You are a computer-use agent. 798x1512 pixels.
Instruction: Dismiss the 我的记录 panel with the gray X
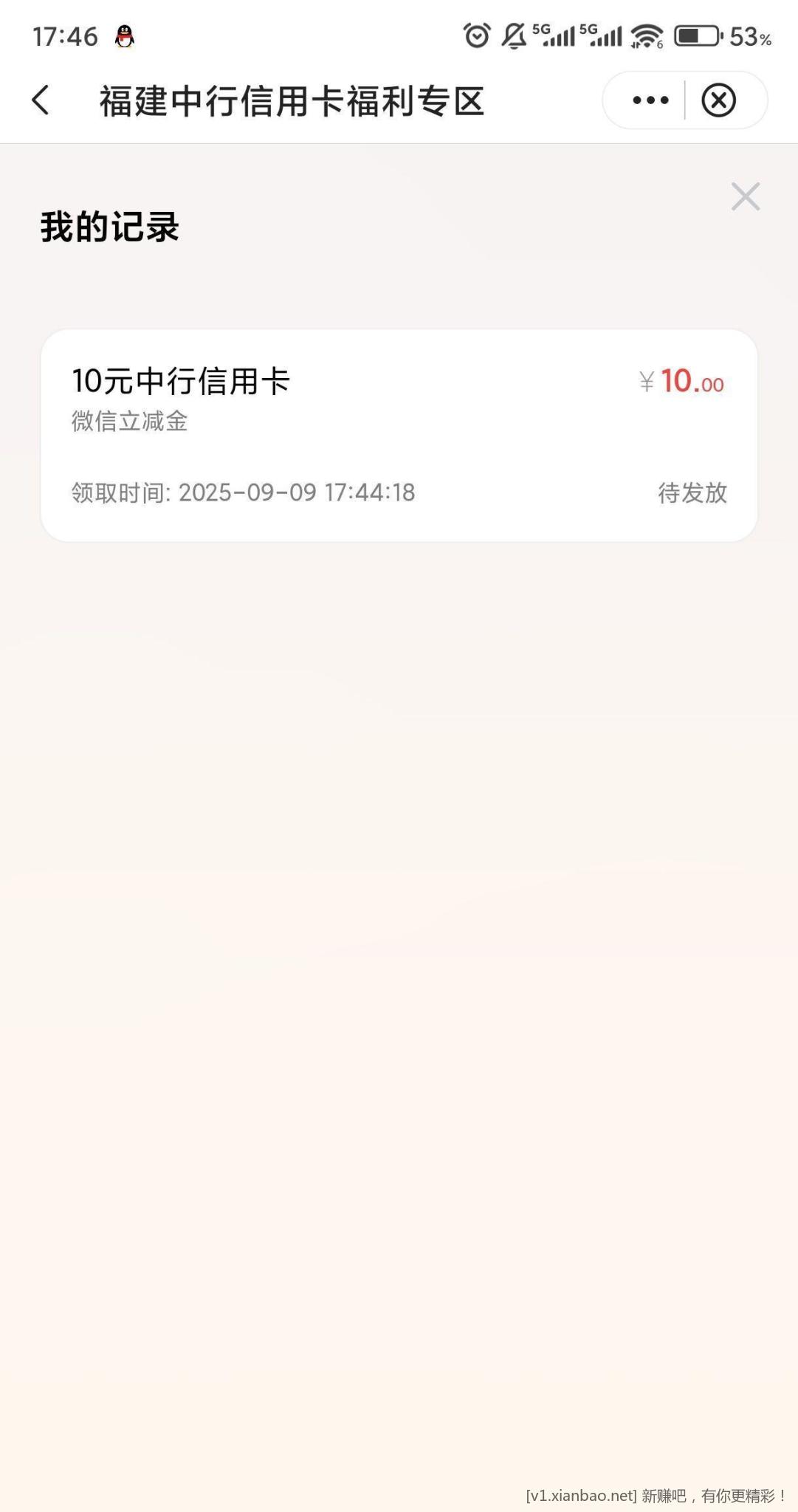(x=746, y=196)
